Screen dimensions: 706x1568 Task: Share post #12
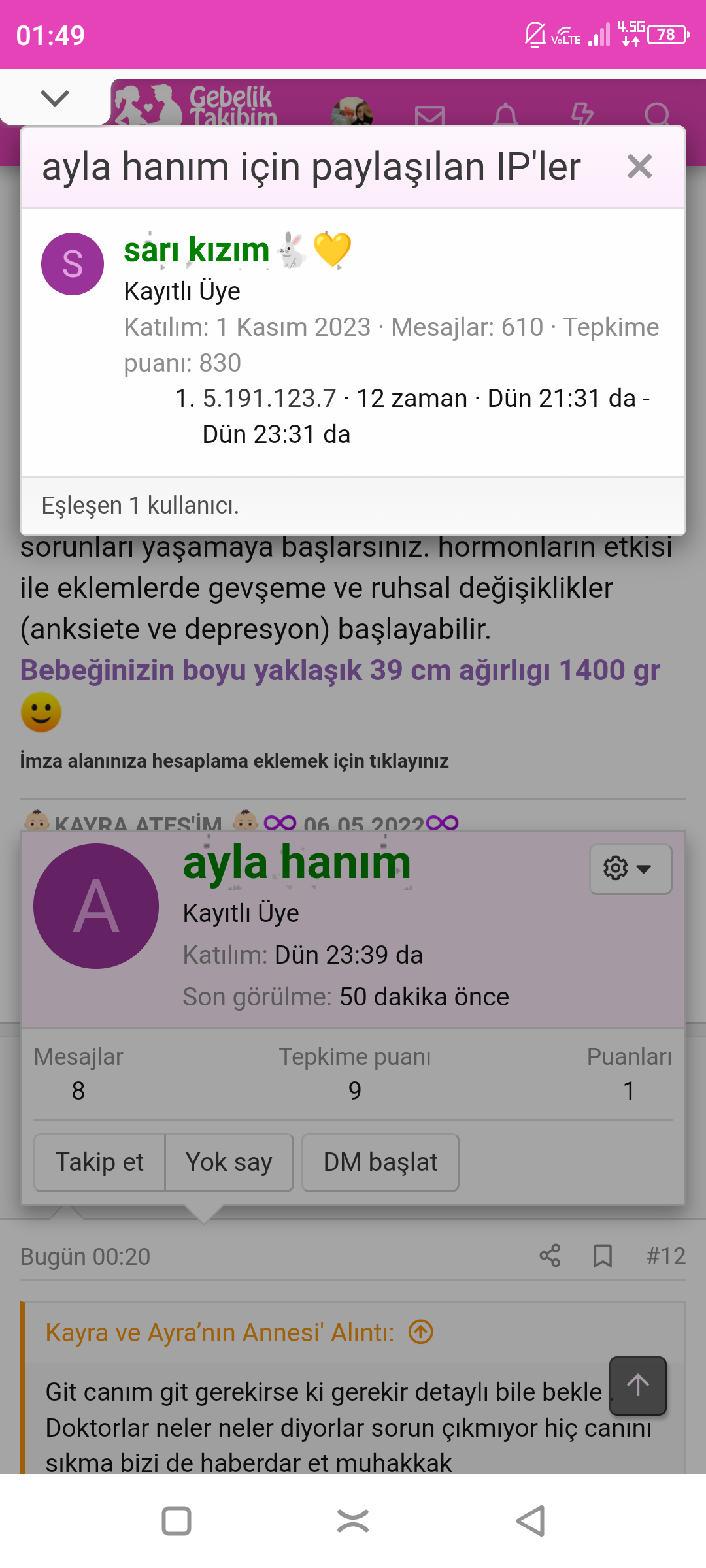click(550, 1256)
